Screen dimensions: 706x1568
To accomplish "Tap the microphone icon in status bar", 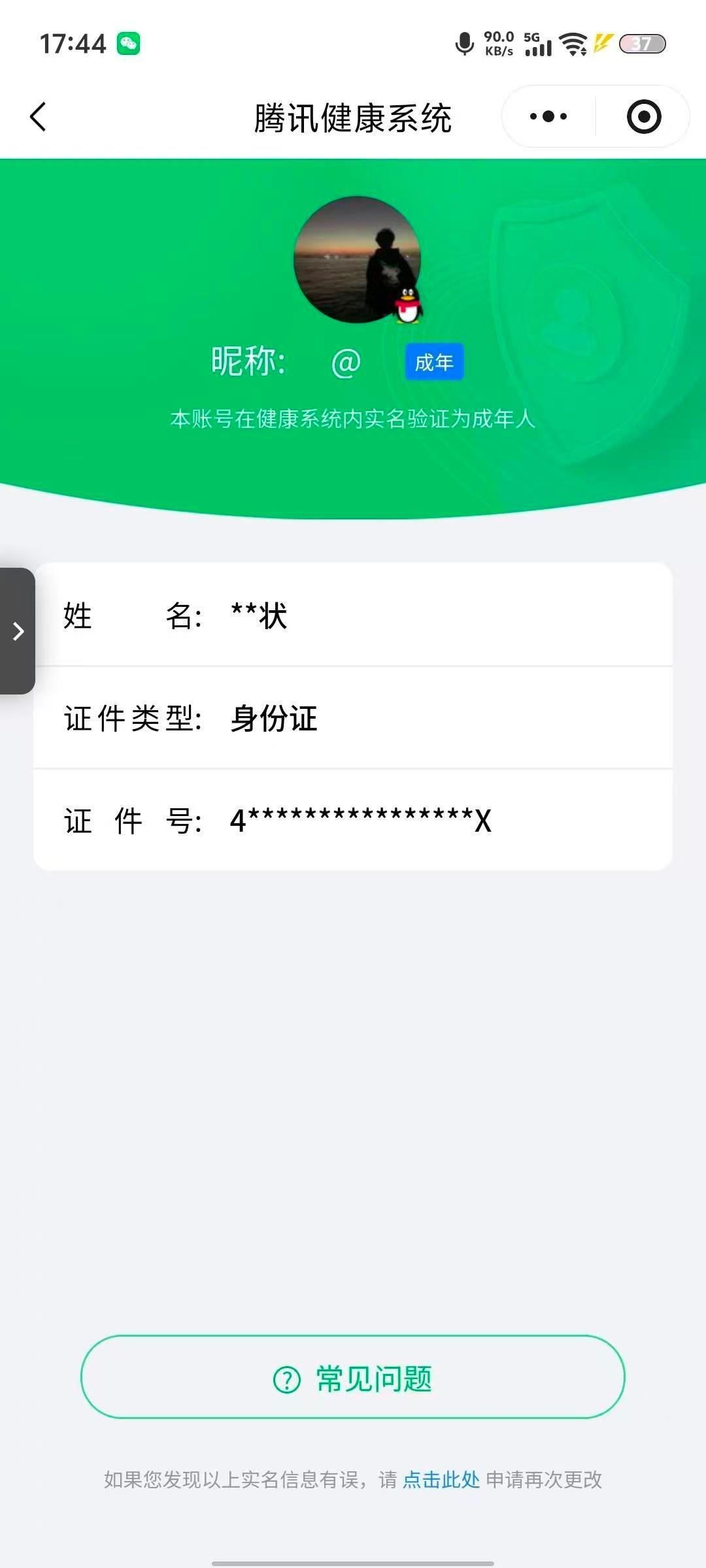I will [464, 43].
